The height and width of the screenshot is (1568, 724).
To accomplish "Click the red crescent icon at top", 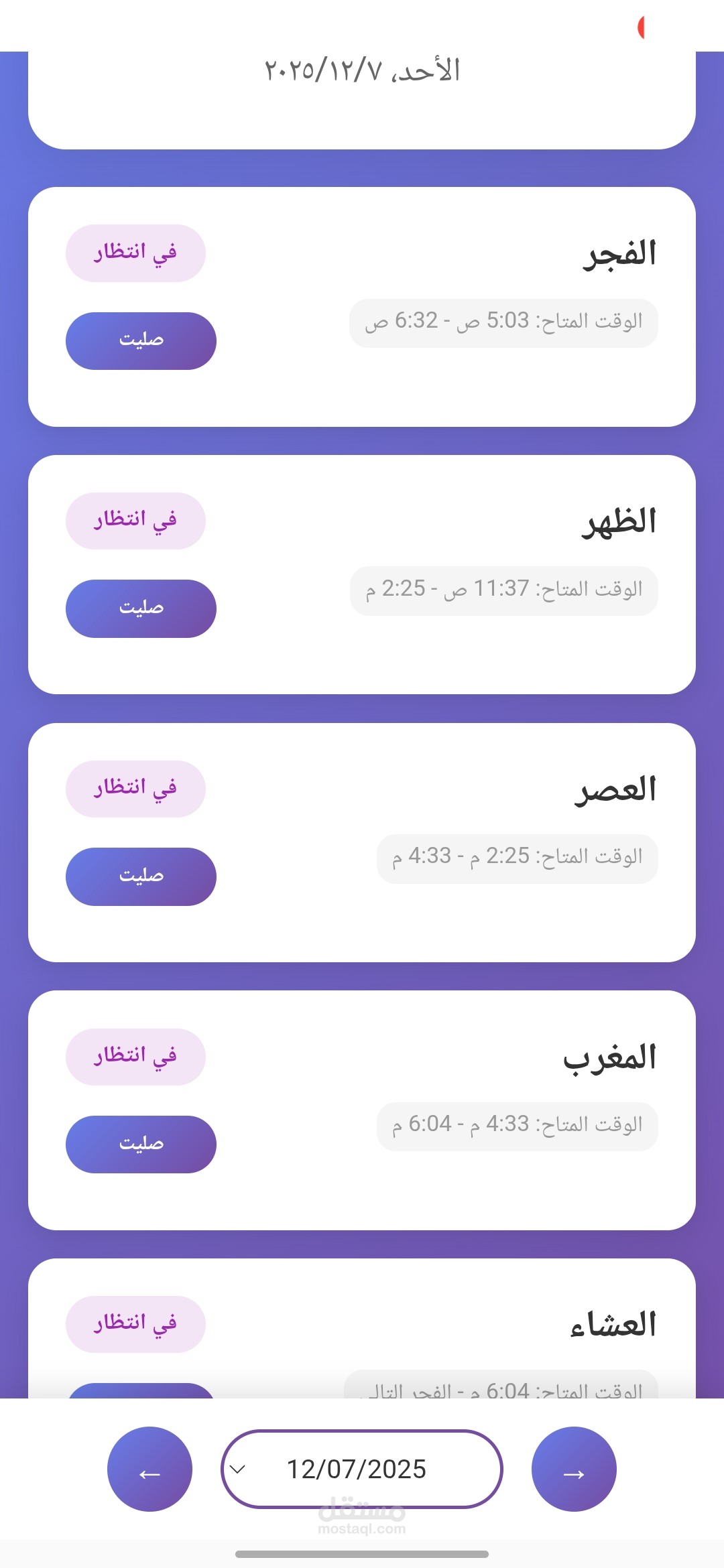I will coord(642,25).
